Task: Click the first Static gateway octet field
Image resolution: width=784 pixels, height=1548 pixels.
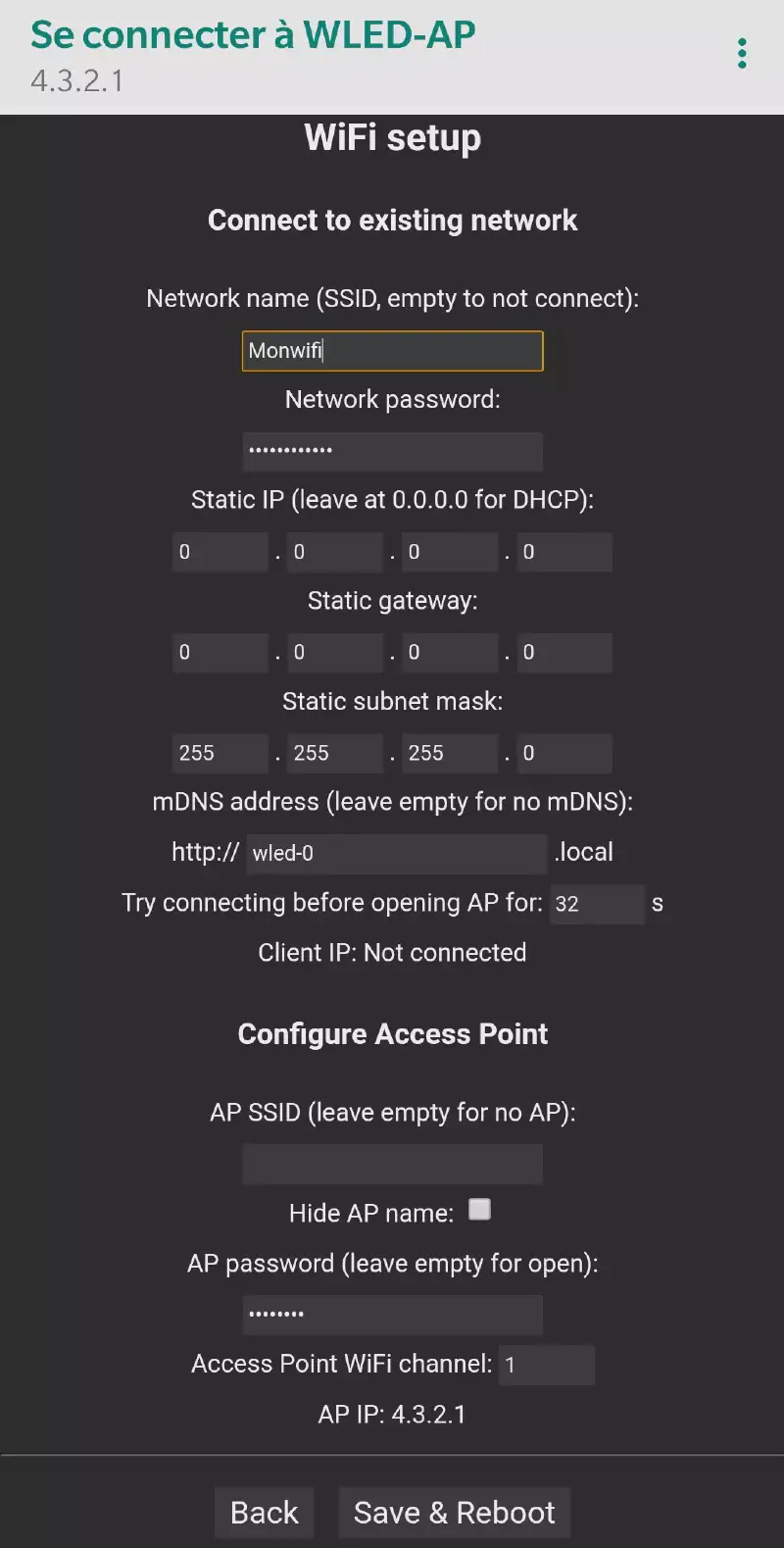Action: [x=220, y=652]
